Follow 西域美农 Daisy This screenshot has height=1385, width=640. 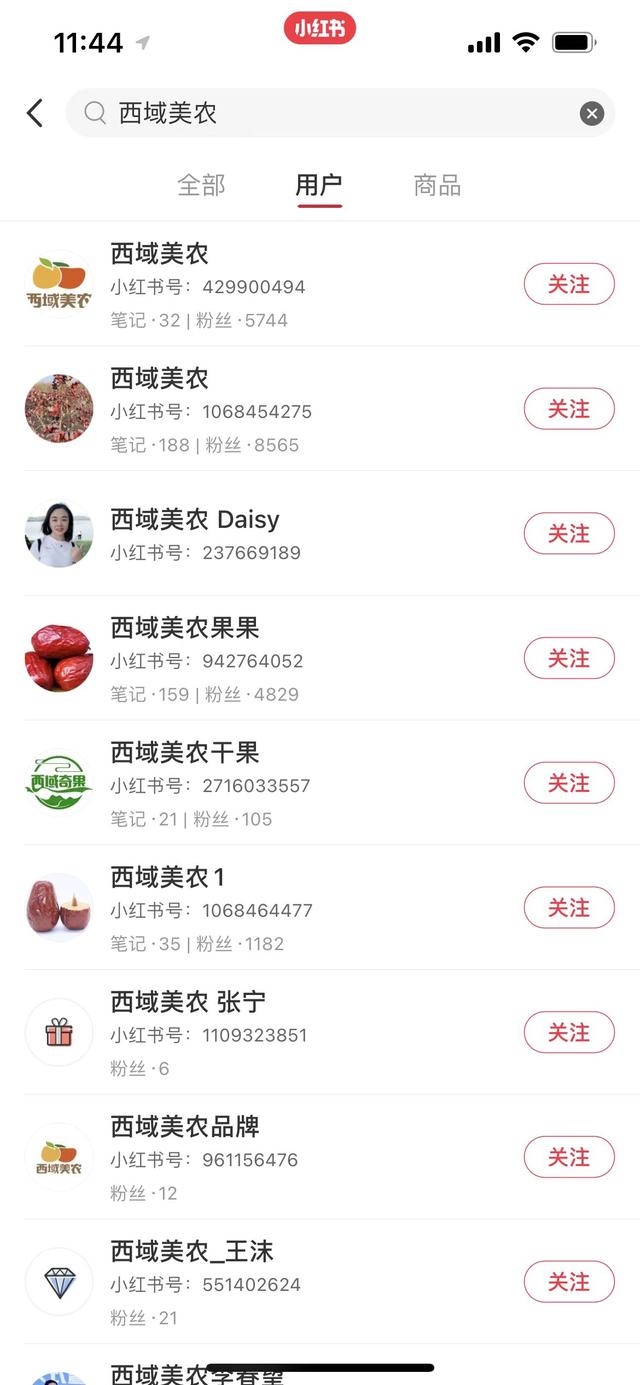click(568, 534)
